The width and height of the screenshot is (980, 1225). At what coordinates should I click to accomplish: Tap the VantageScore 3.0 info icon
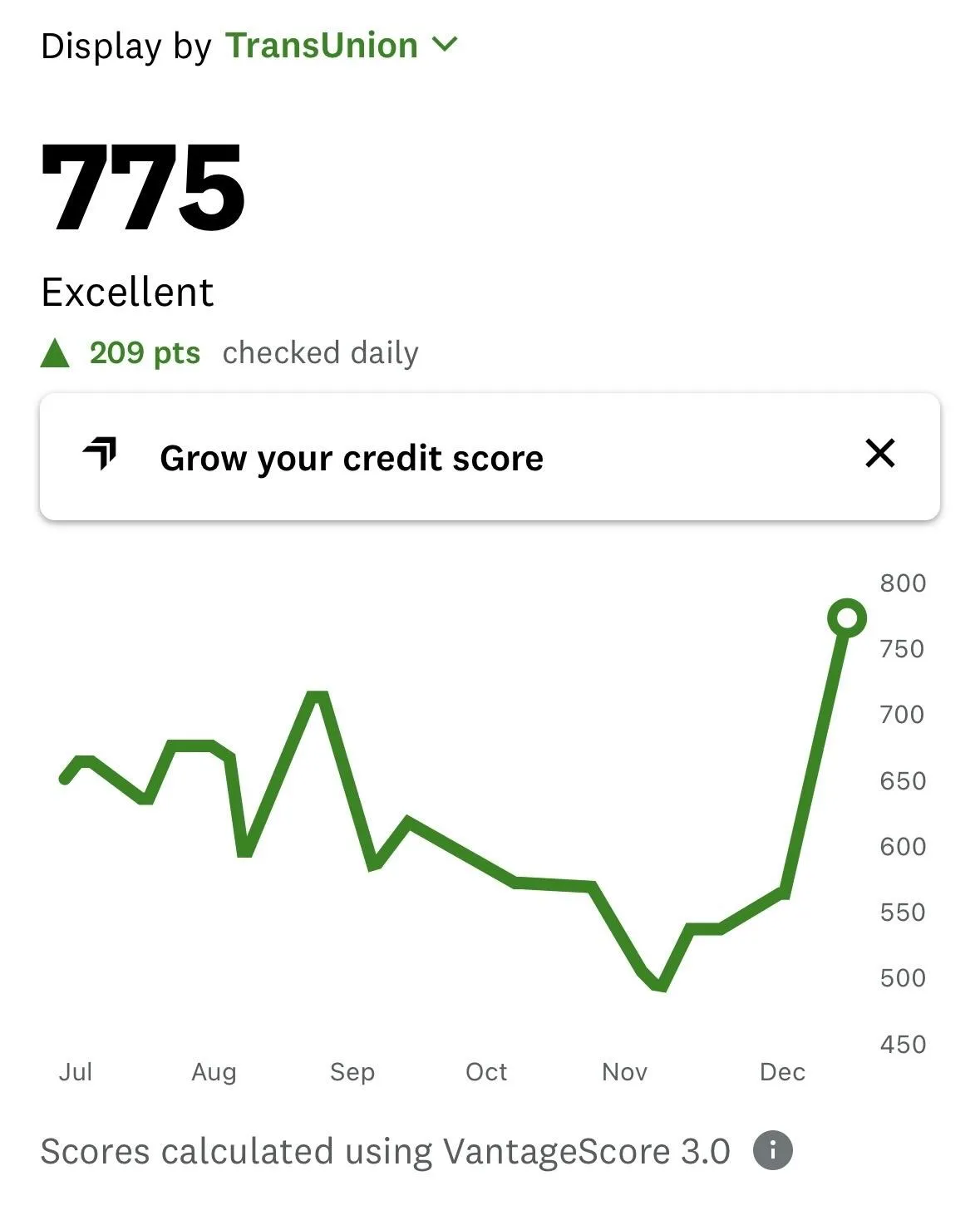click(772, 1151)
